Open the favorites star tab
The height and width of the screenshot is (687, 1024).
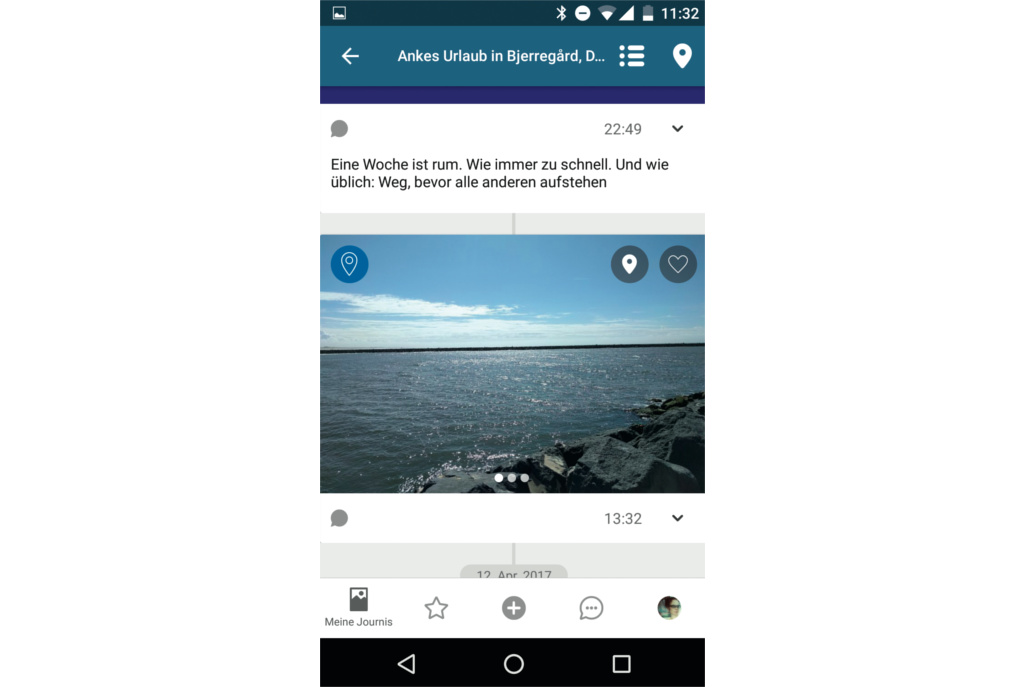[436, 608]
